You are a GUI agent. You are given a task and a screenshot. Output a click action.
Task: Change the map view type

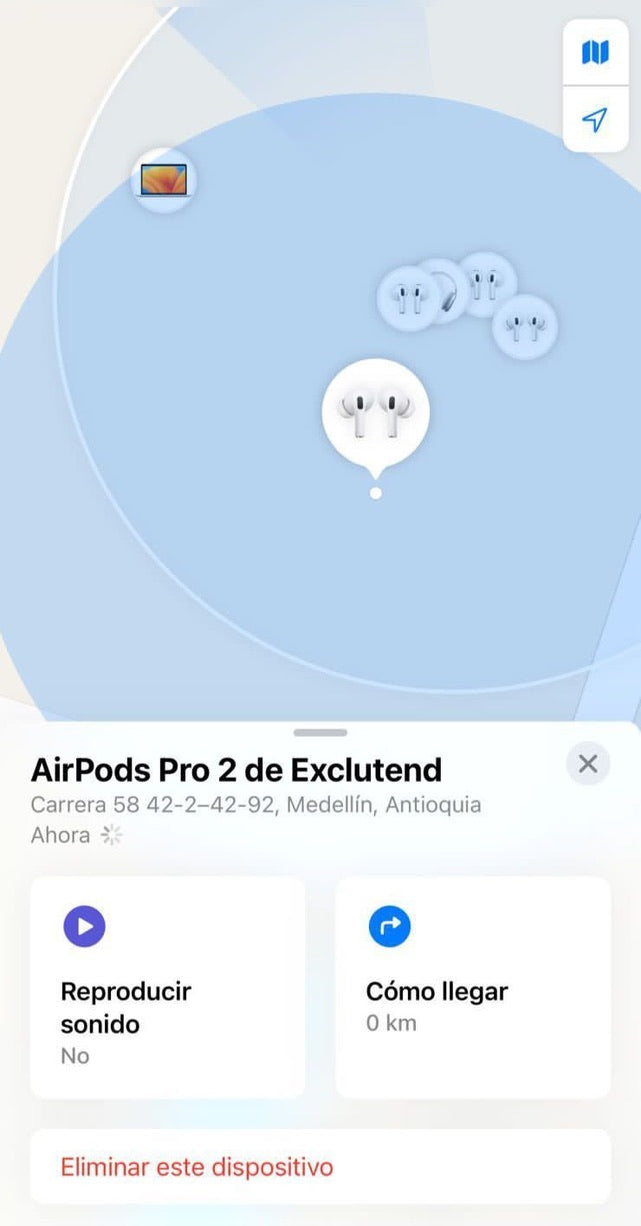point(595,52)
